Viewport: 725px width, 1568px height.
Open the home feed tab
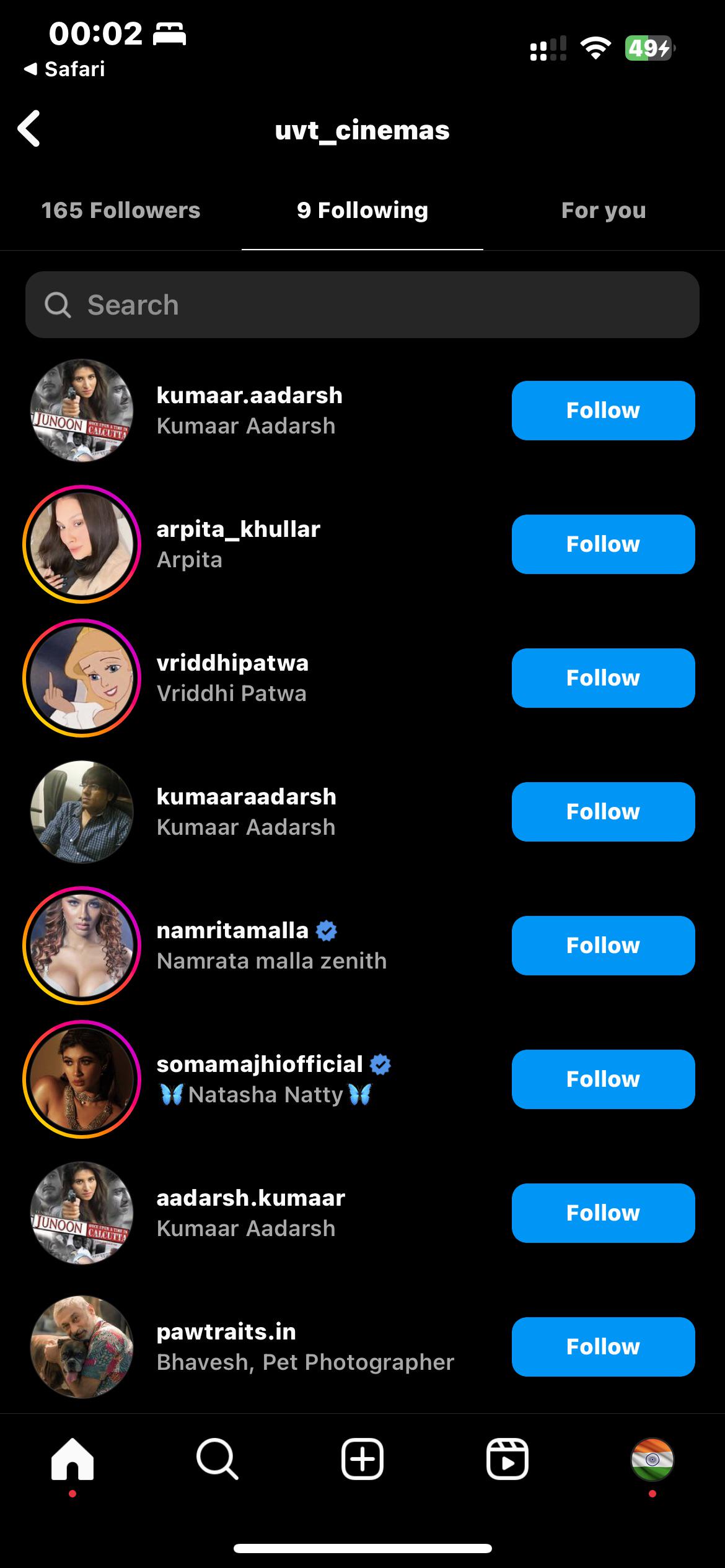(x=72, y=1460)
